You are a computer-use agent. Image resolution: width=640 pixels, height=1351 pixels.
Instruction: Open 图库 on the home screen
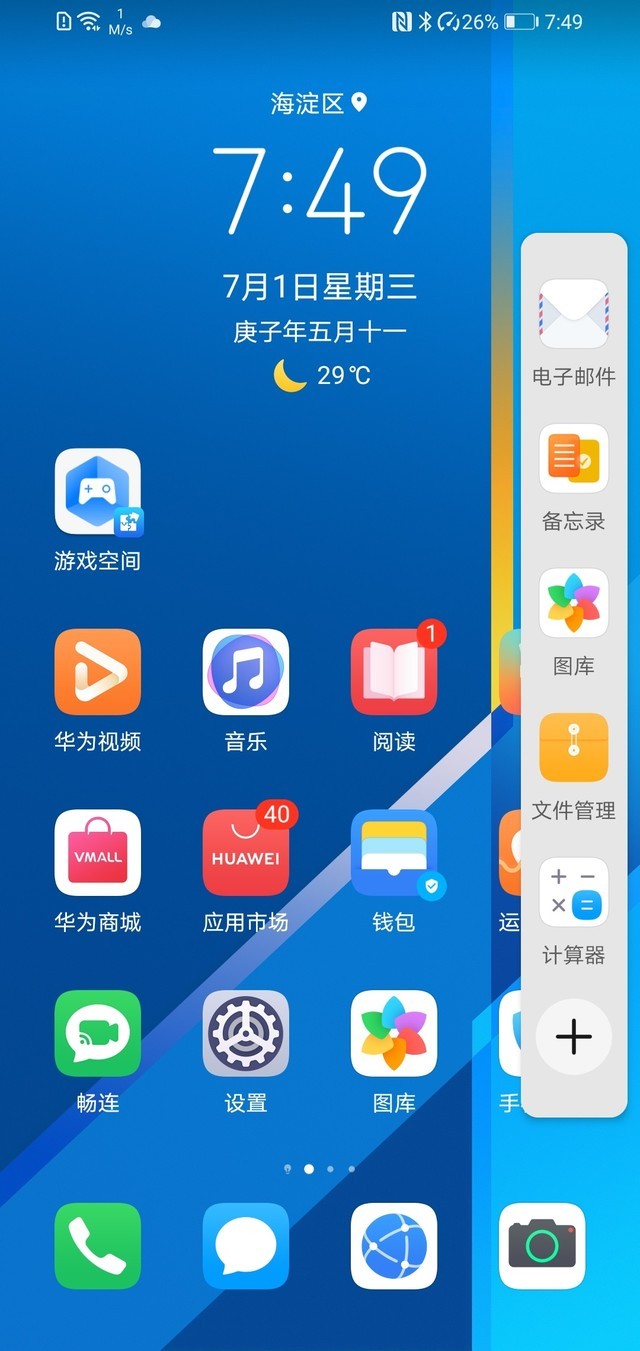tap(393, 1033)
